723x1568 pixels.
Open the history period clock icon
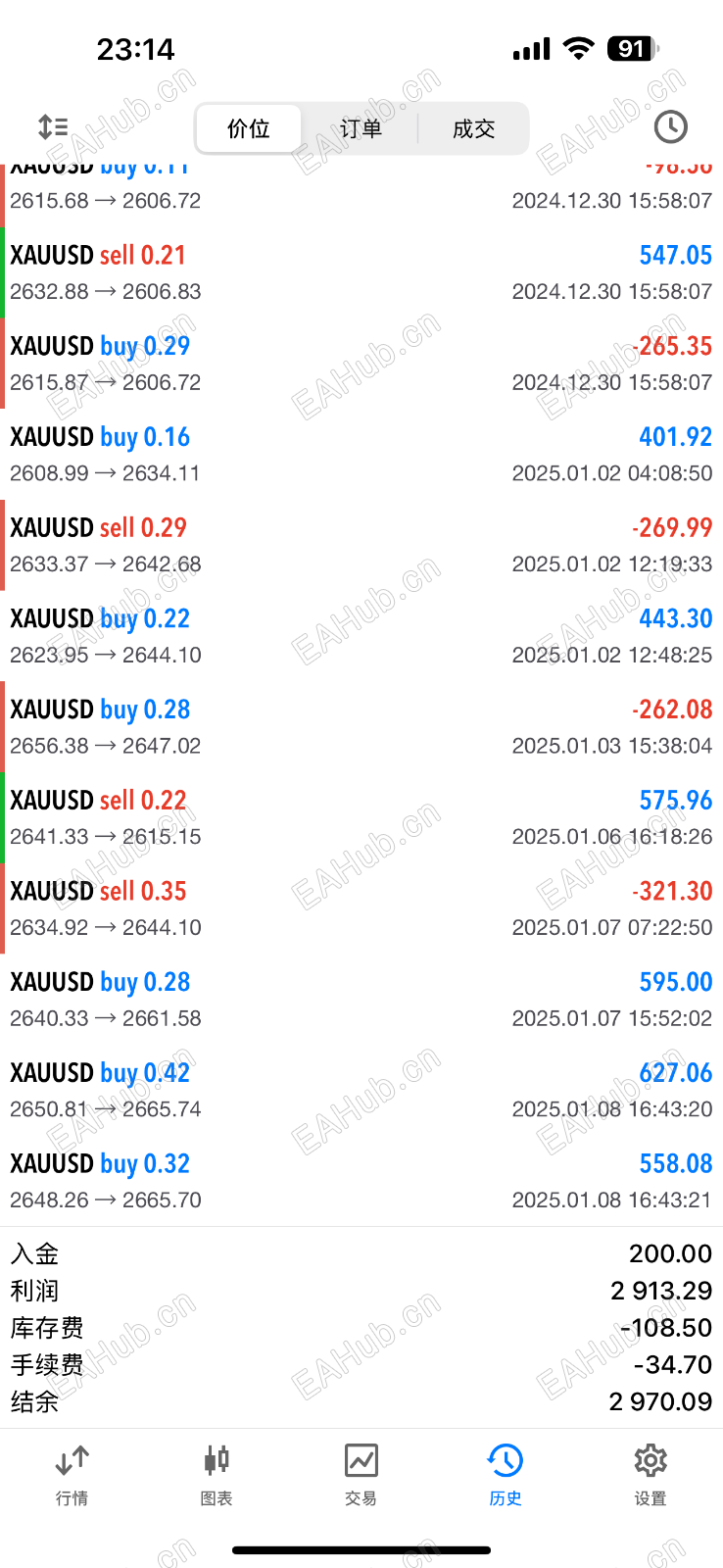click(670, 126)
